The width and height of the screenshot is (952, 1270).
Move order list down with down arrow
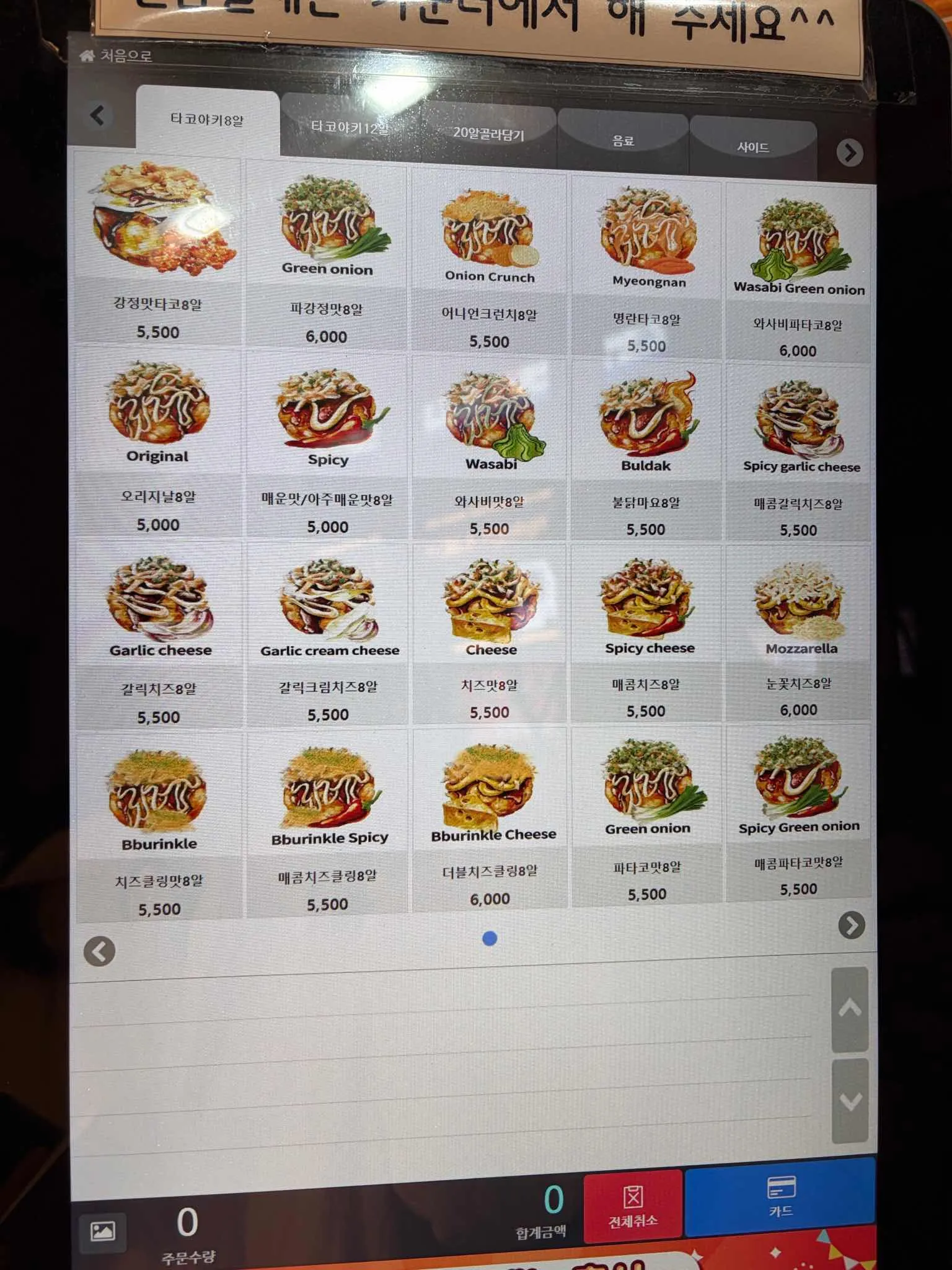[x=850, y=1101]
